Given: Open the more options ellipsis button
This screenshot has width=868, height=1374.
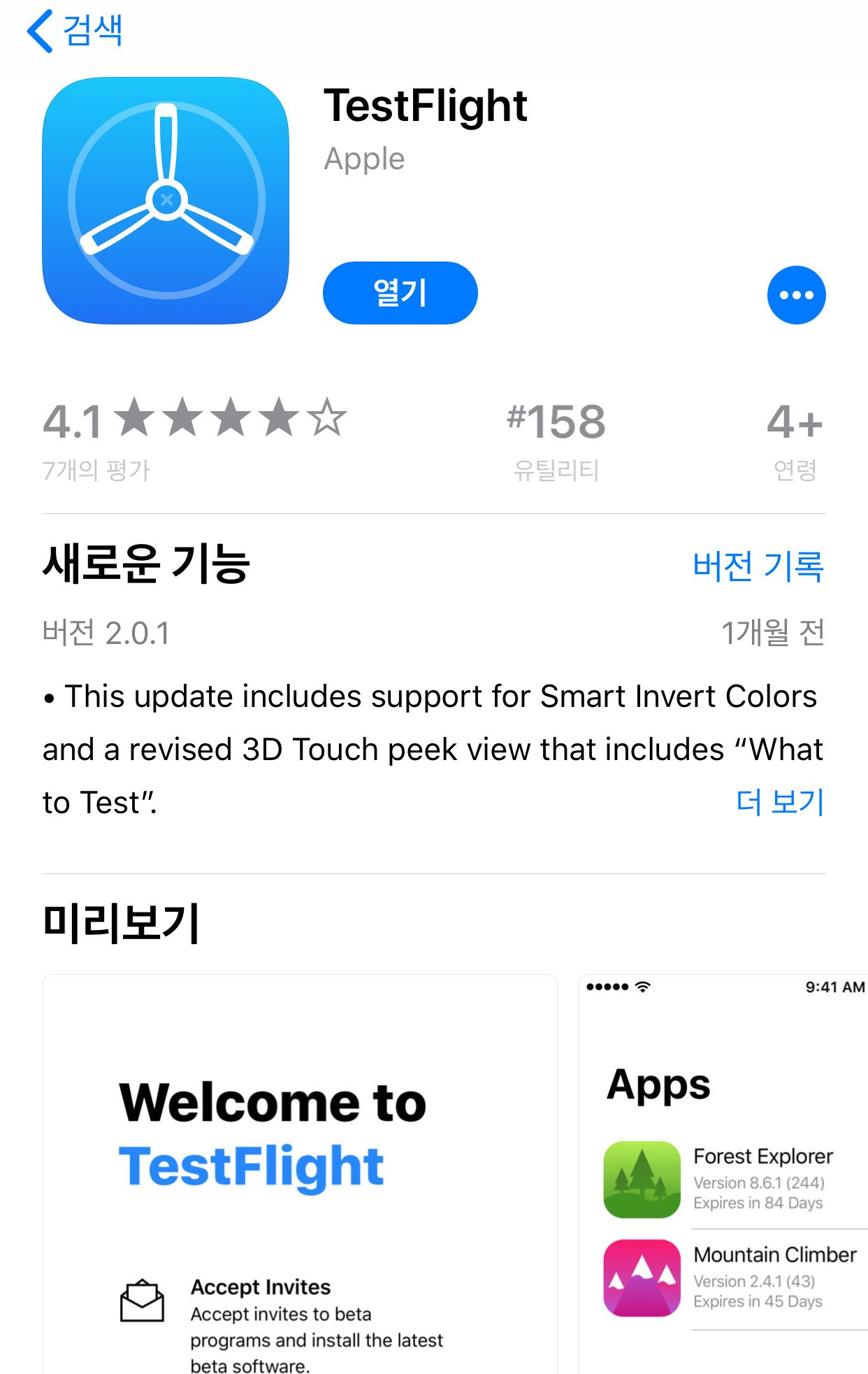Looking at the screenshot, I should pyautogui.click(x=796, y=295).
